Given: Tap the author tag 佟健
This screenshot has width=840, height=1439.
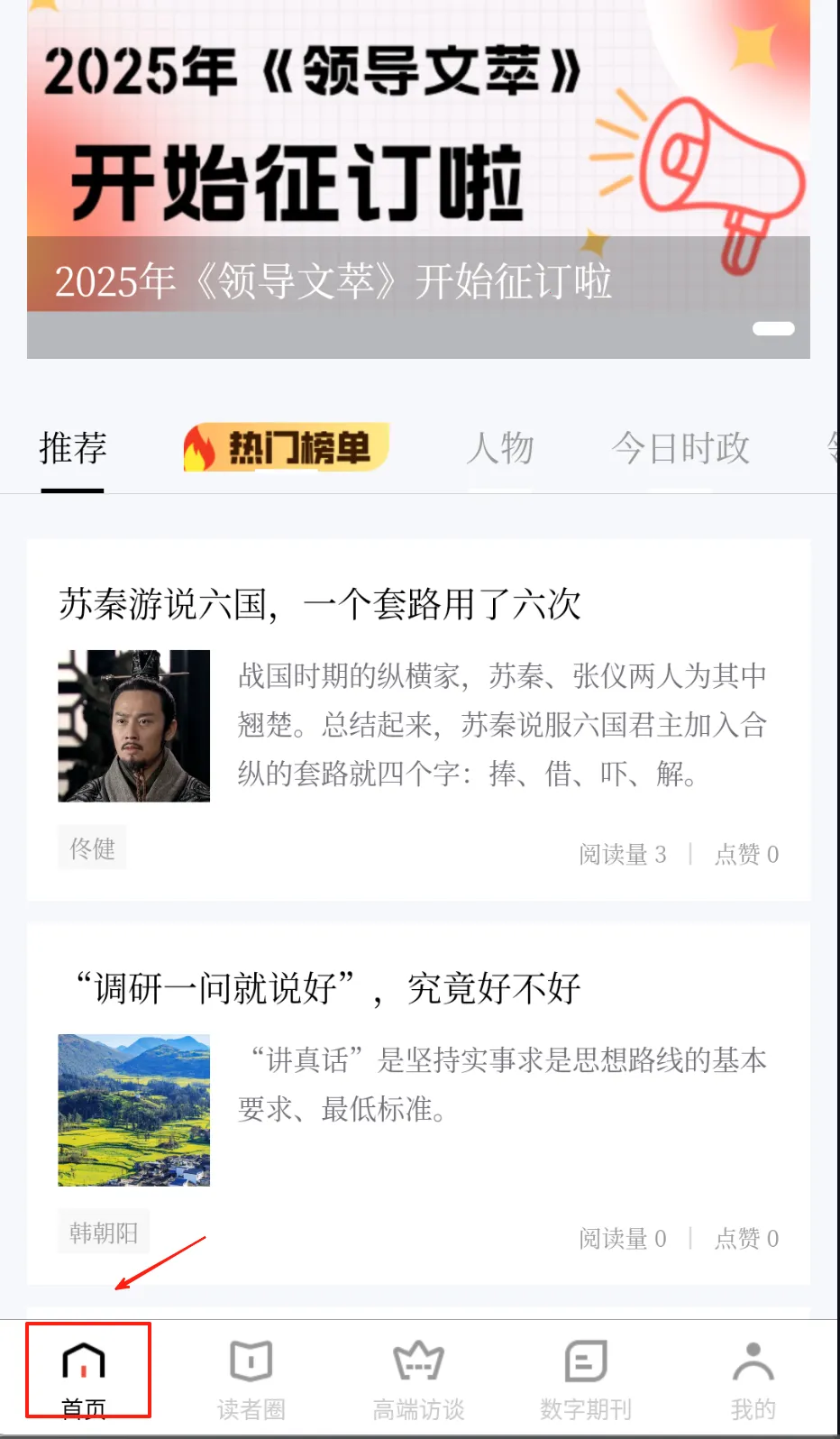Looking at the screenshot, I should 92,848.
